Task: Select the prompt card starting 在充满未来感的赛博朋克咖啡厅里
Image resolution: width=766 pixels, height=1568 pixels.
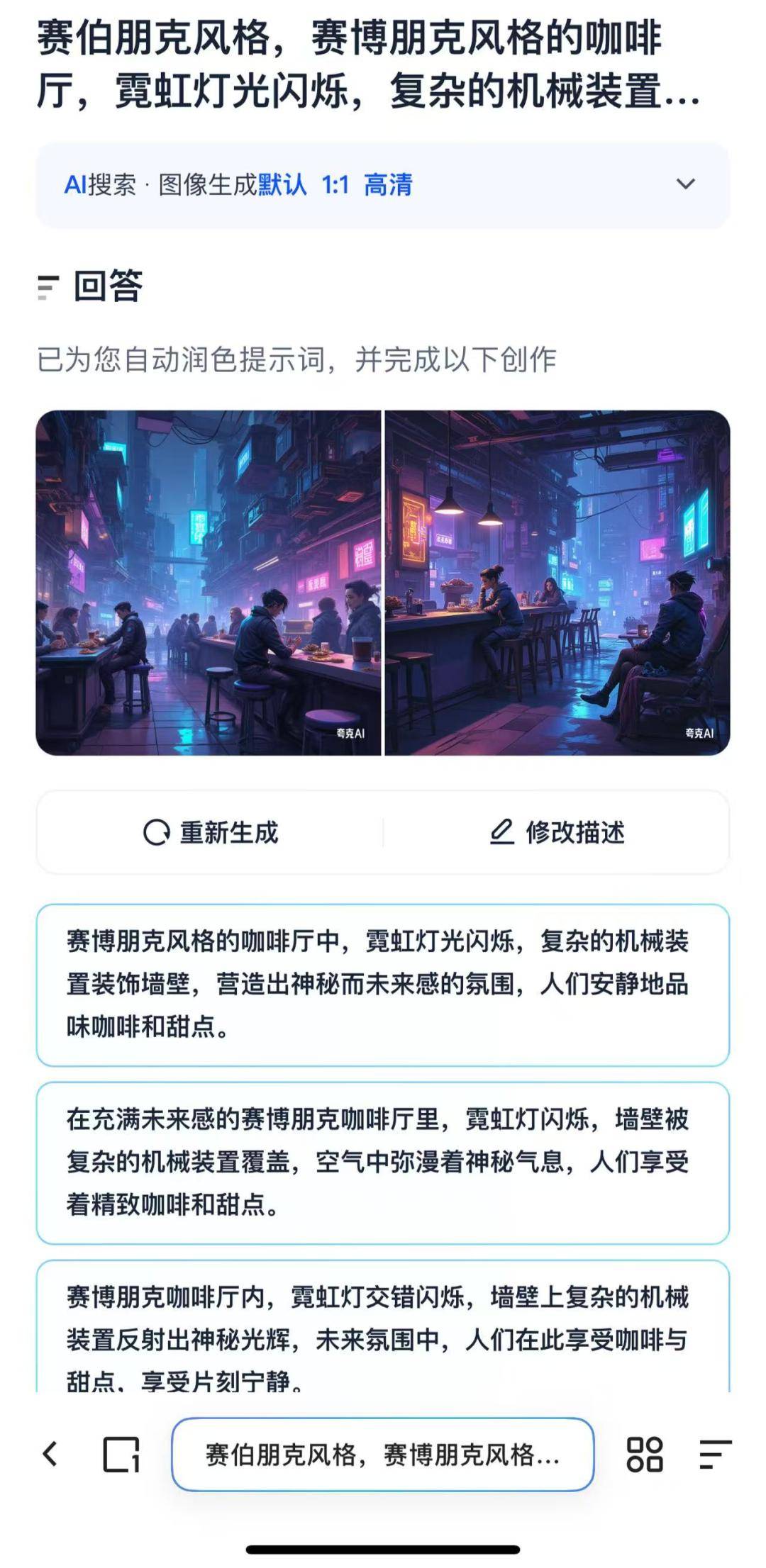Action: 383,1163
